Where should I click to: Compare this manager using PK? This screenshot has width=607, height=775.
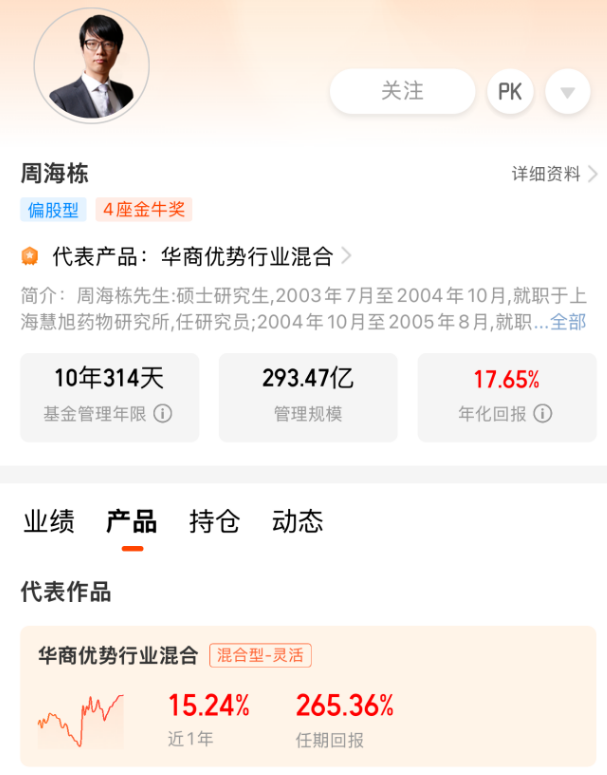[510, 92]
